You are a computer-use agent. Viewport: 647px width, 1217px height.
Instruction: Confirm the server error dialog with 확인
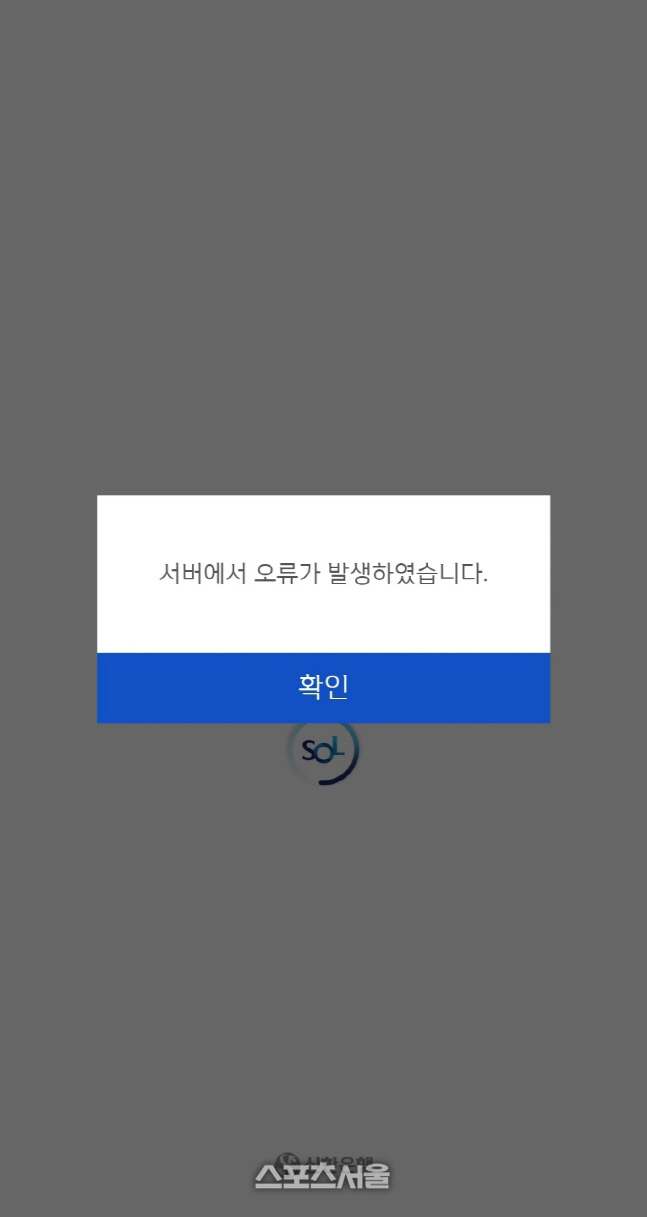pos(323,687)
